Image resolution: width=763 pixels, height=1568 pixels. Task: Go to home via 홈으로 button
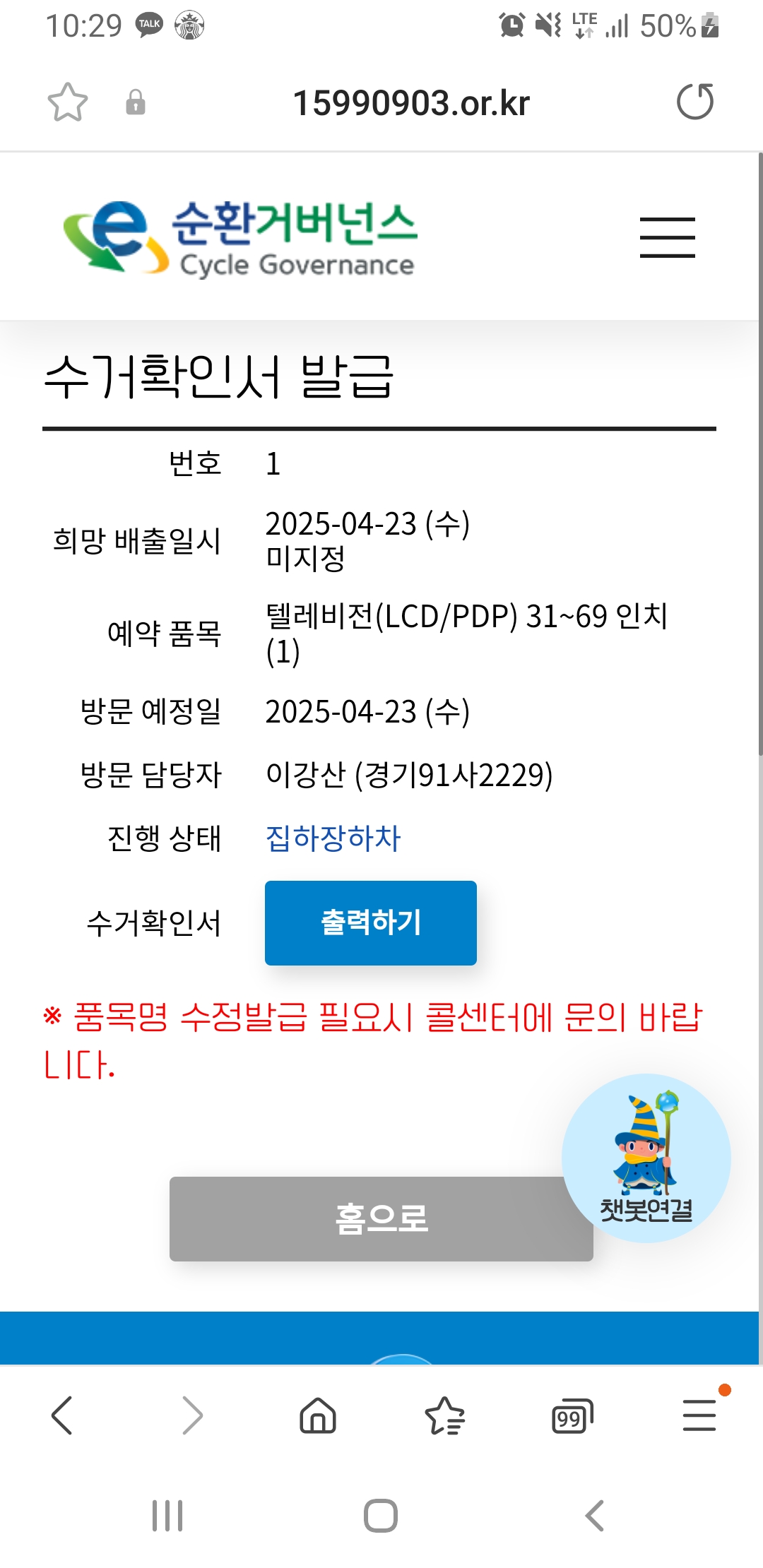pos(381,1218)
